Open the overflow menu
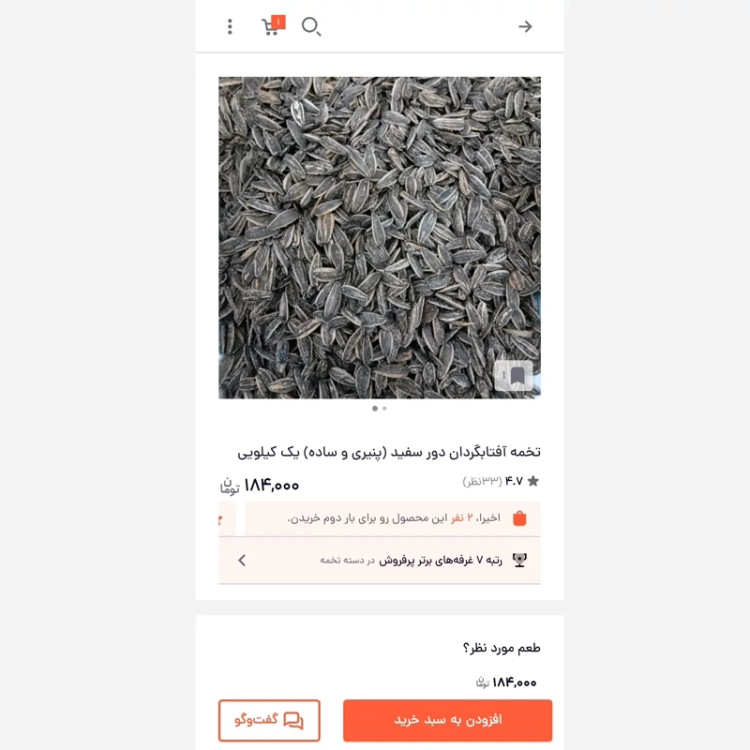This screenshot has height=750, width=750. [x=230, y=27]
